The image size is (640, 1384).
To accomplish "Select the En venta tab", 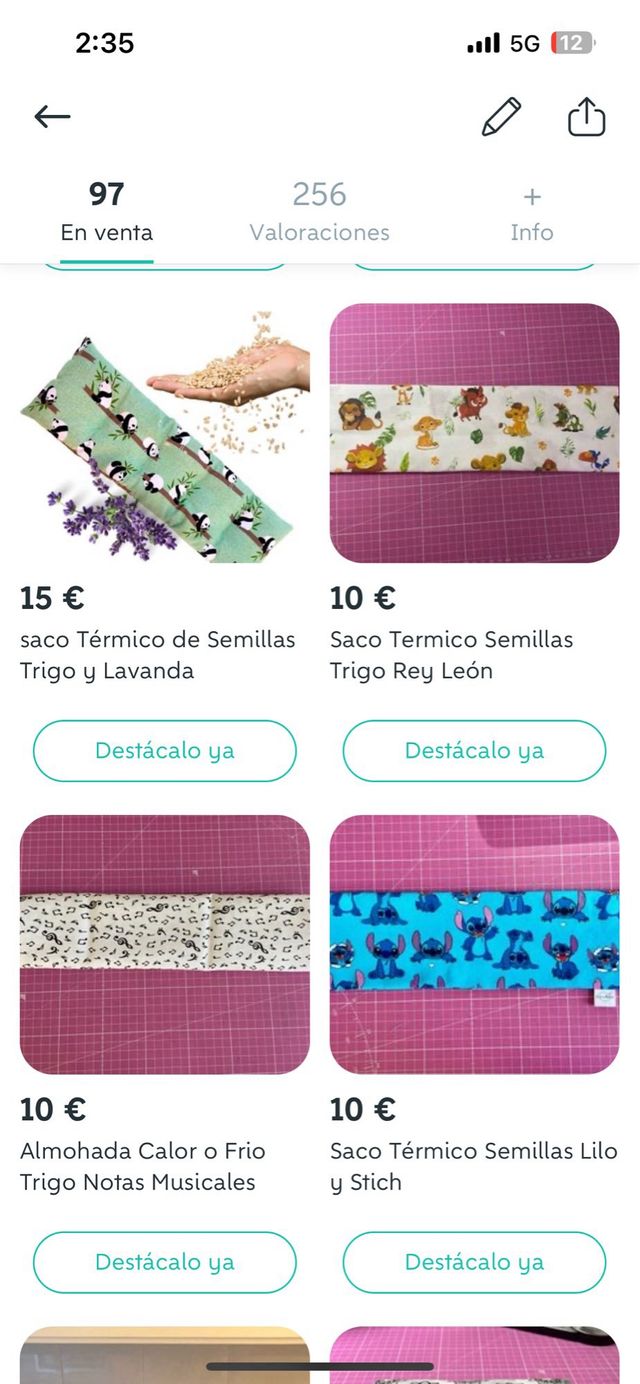I will pyautogui.click(x=106, y=212).
